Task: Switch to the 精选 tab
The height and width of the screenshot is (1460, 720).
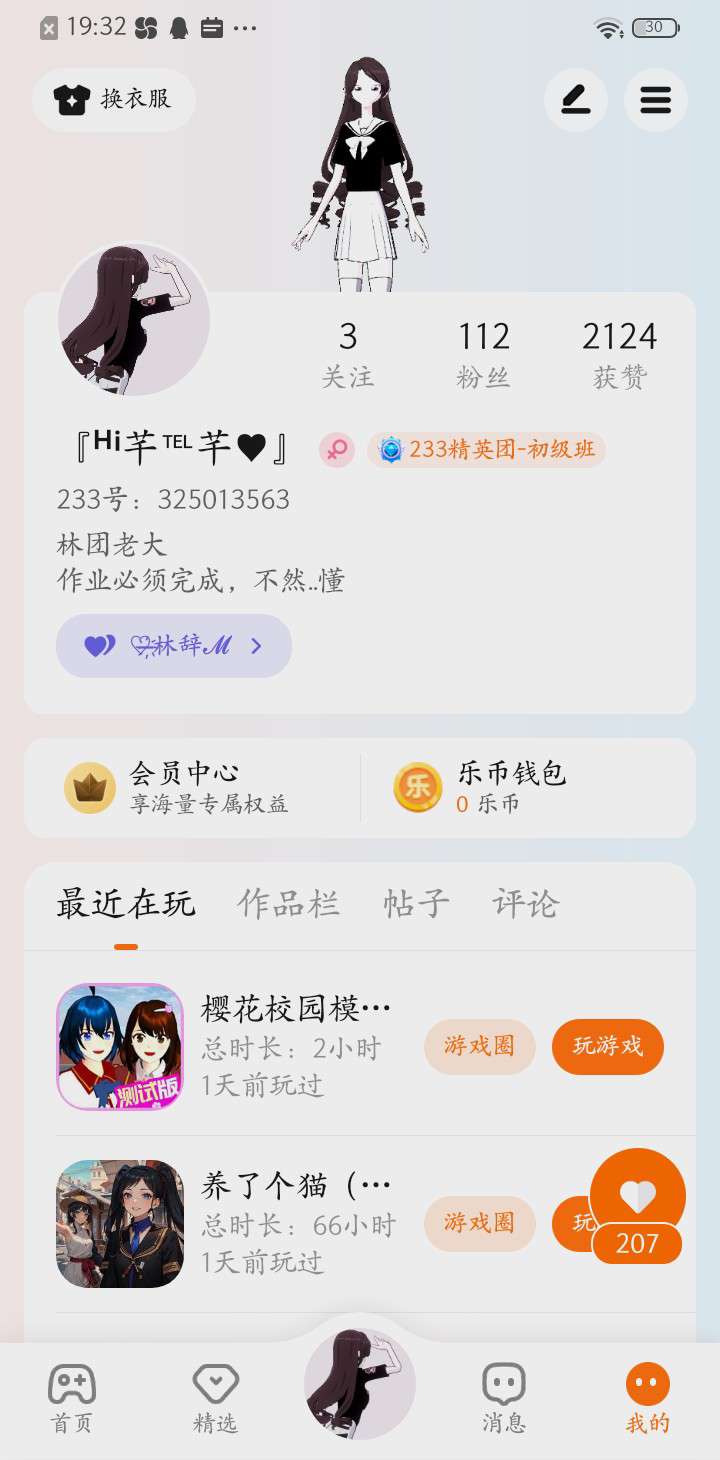Action: 216,1398
